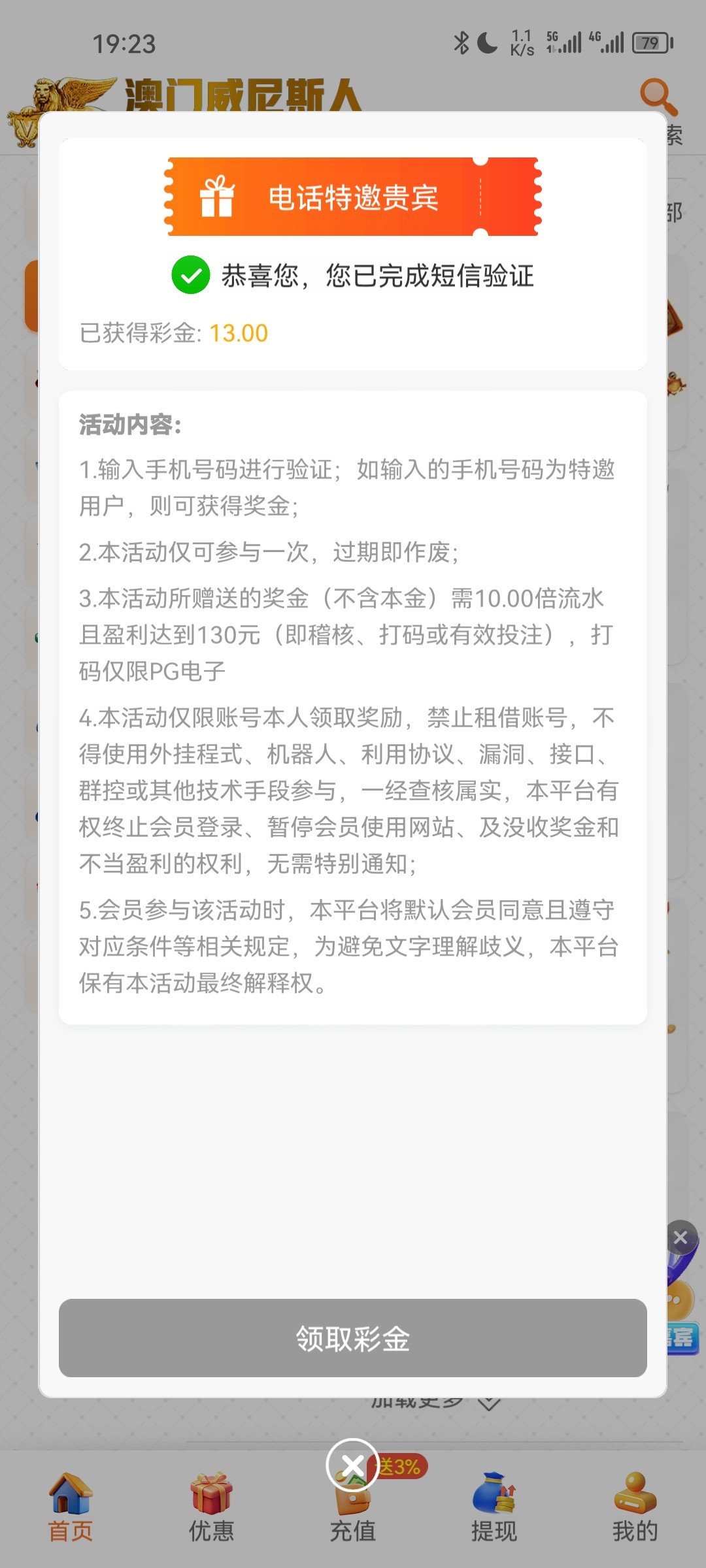Viewport: 706px width, 1568px height.
Task: Close the dialog with the X button
Action: pos(353,1465)
